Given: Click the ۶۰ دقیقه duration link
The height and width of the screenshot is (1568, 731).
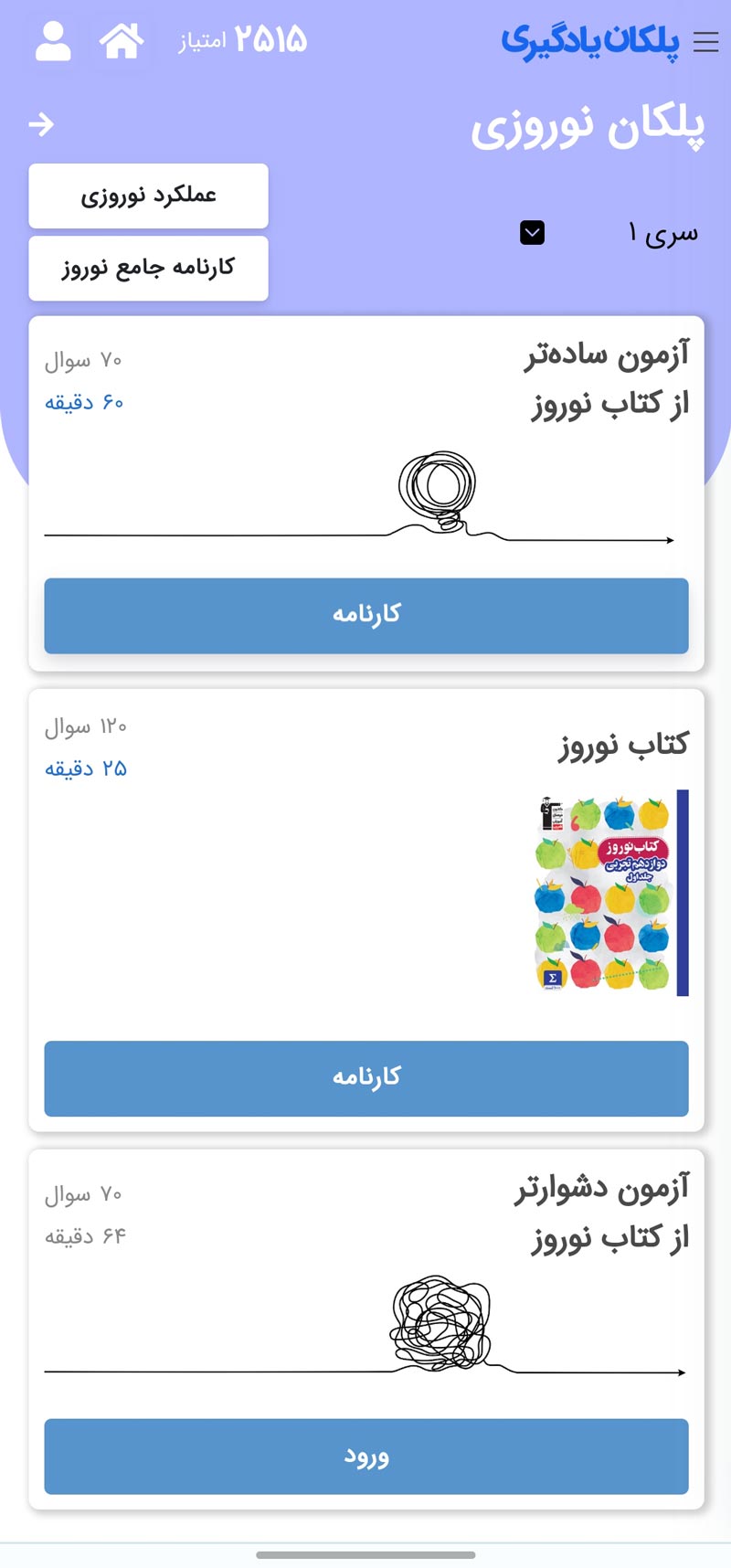Looking at the screenshot, I should click(84, 402).
